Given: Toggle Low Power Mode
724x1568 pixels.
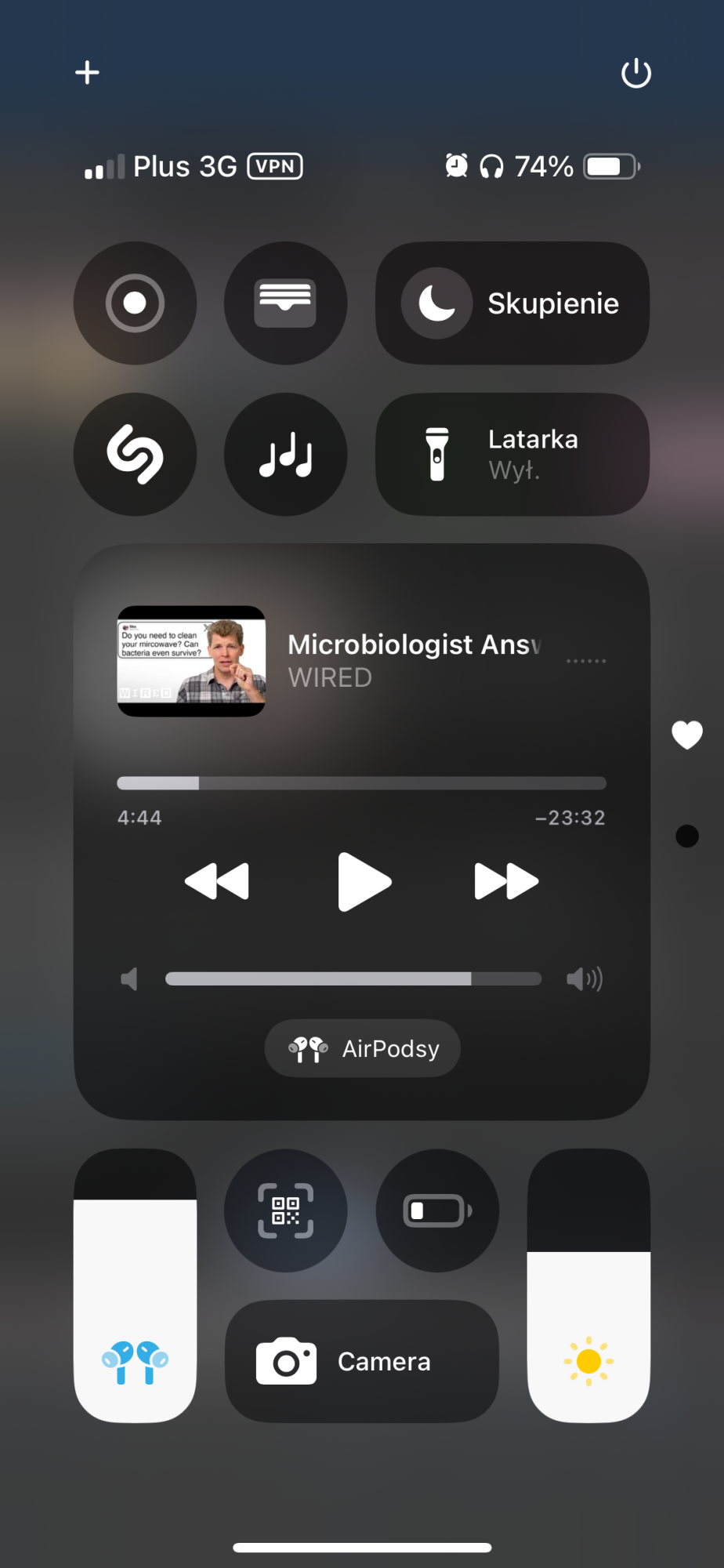Looking at the screenshot, I should (x=437, y=1210).
